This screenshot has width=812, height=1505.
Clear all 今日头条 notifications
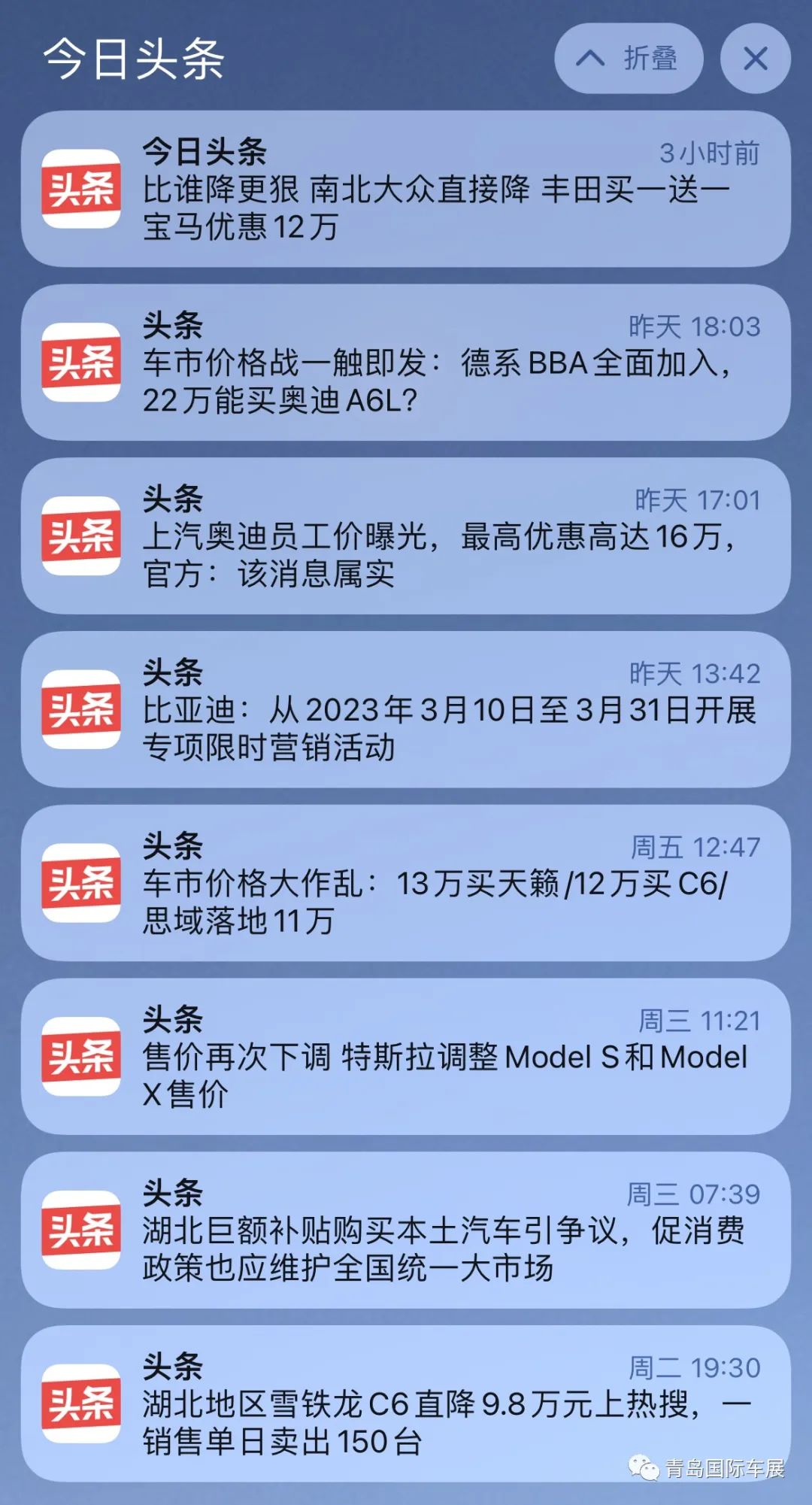755,59
